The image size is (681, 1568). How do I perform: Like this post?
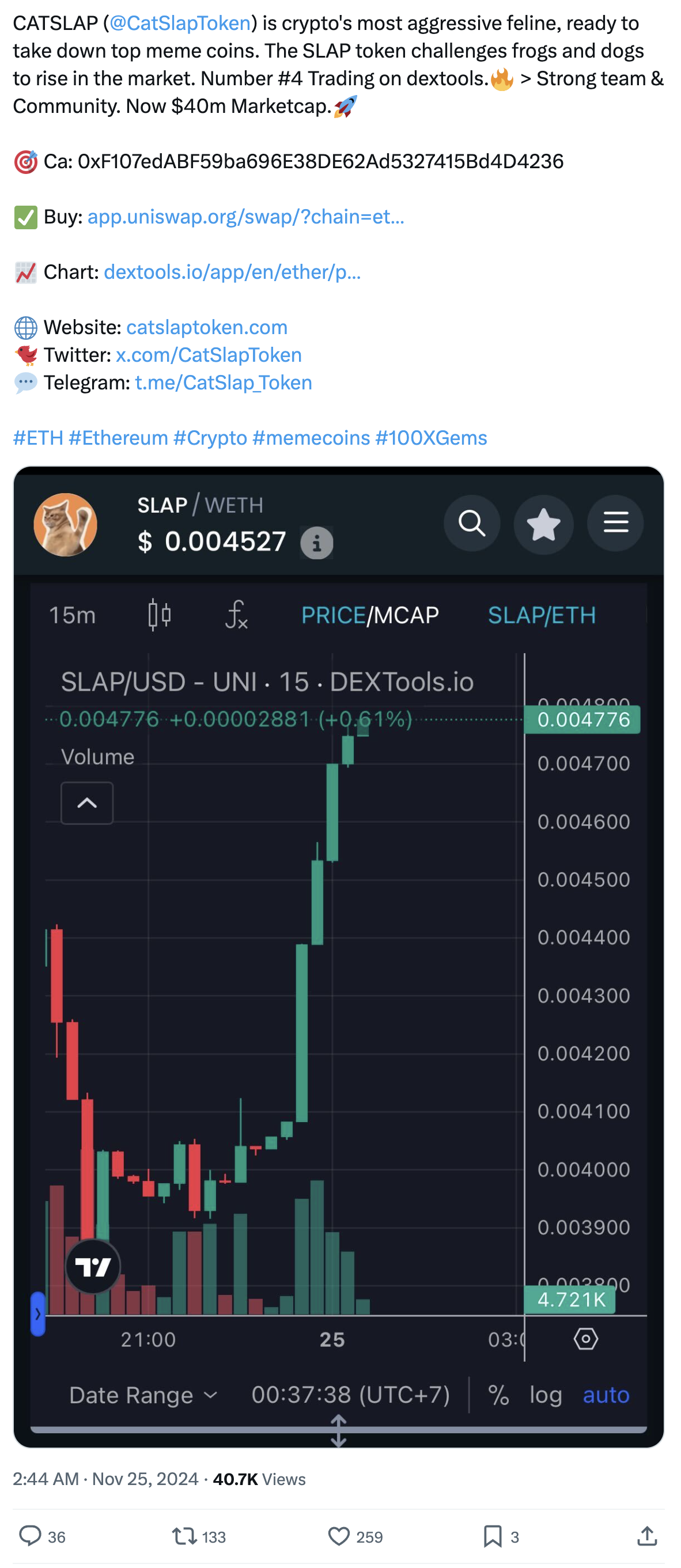click(338, 1536)
